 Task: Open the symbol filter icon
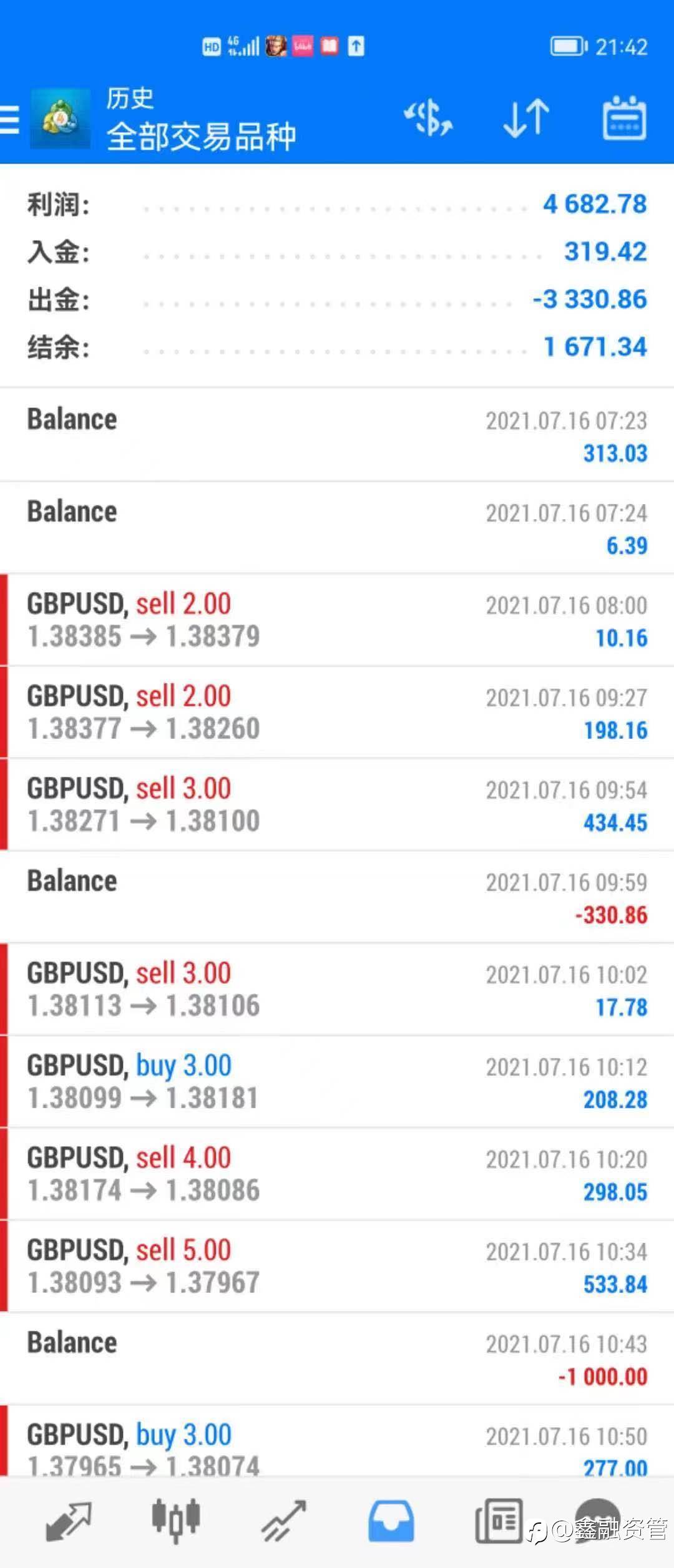428,119
